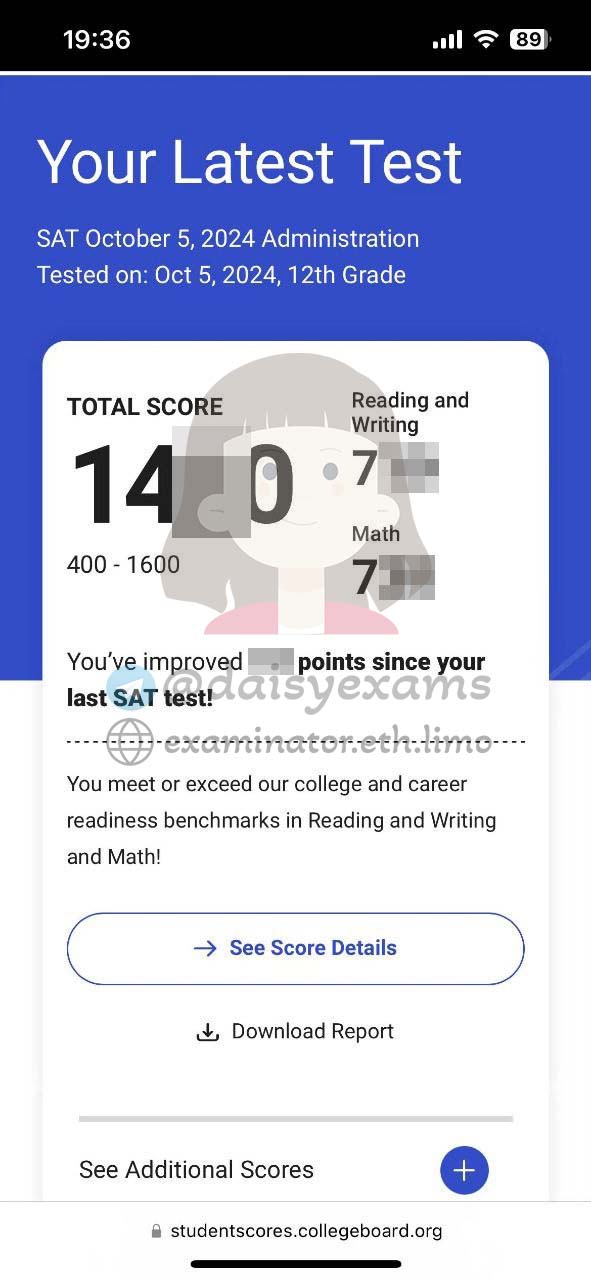Open See Score Details
Viewport: 591px width, 1280px height.
click(x=295, y=948)
